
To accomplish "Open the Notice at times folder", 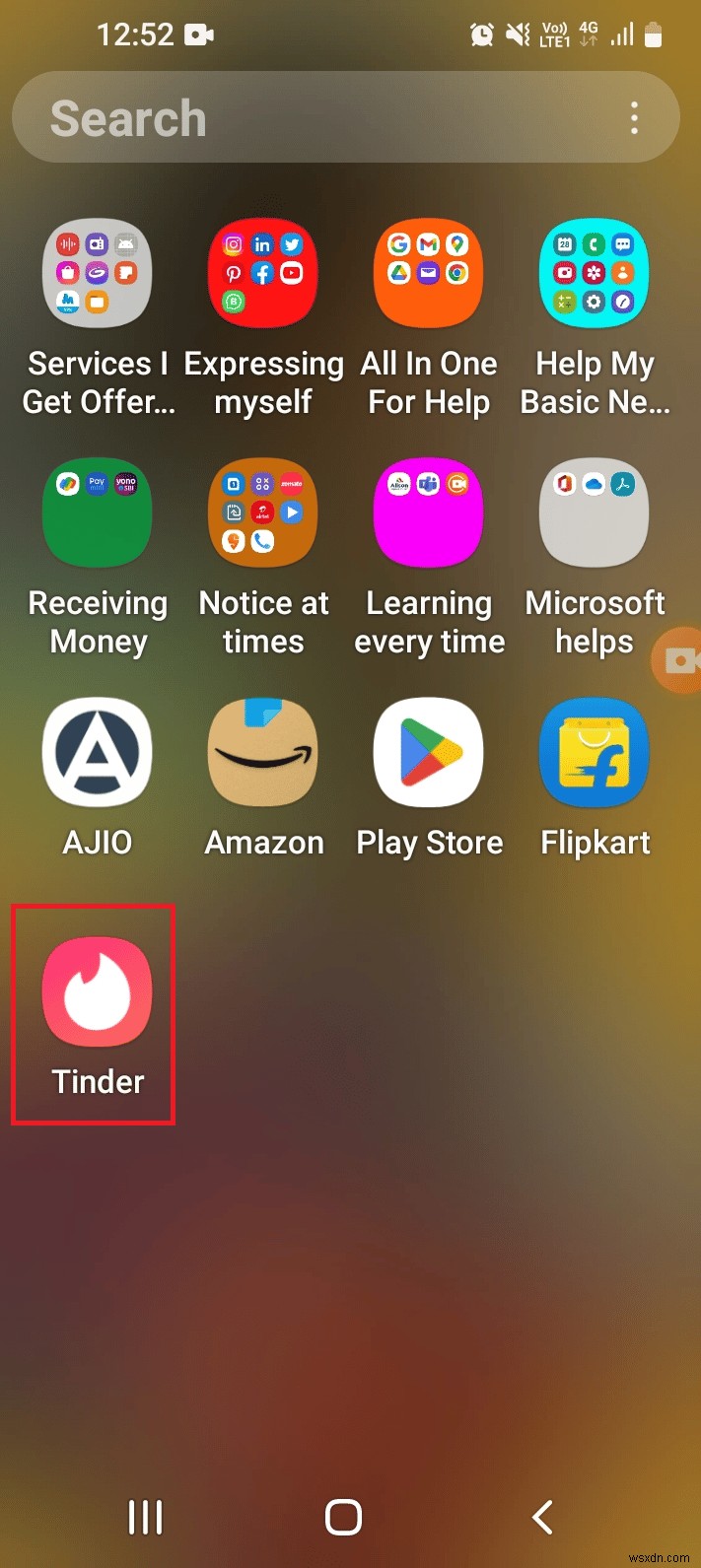I will click(263, 513).
